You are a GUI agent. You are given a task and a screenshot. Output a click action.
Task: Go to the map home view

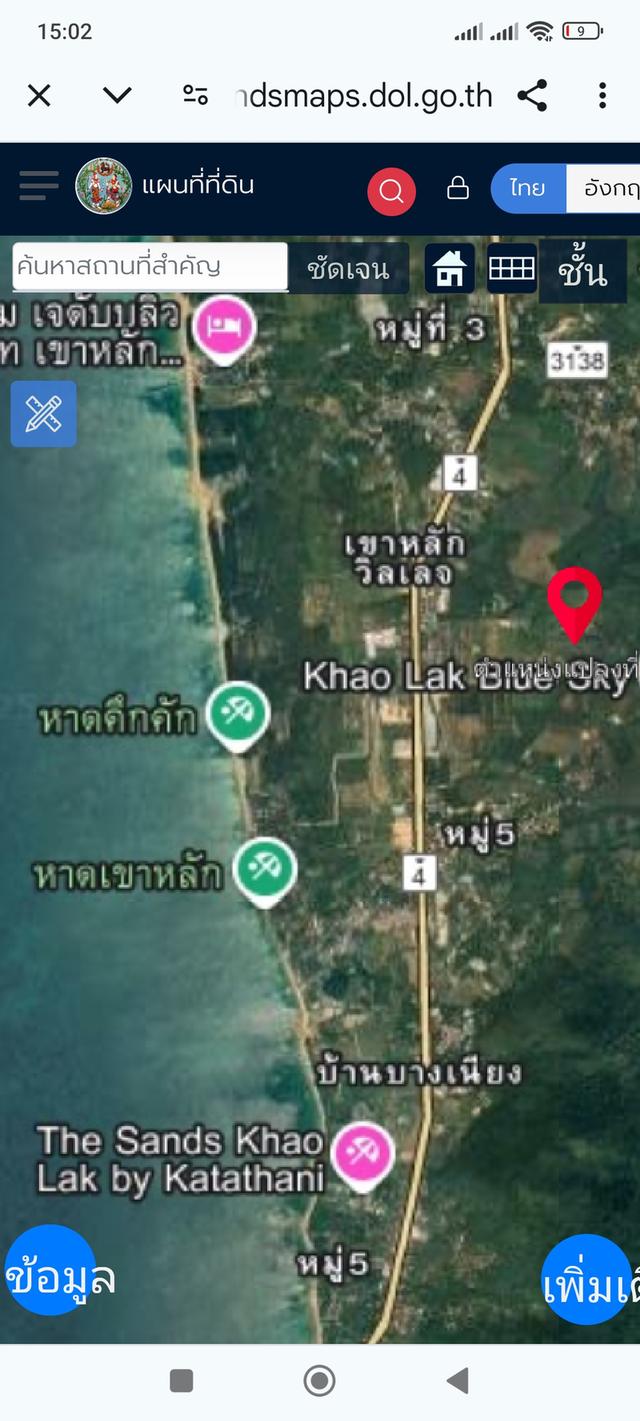coord(450,268)
